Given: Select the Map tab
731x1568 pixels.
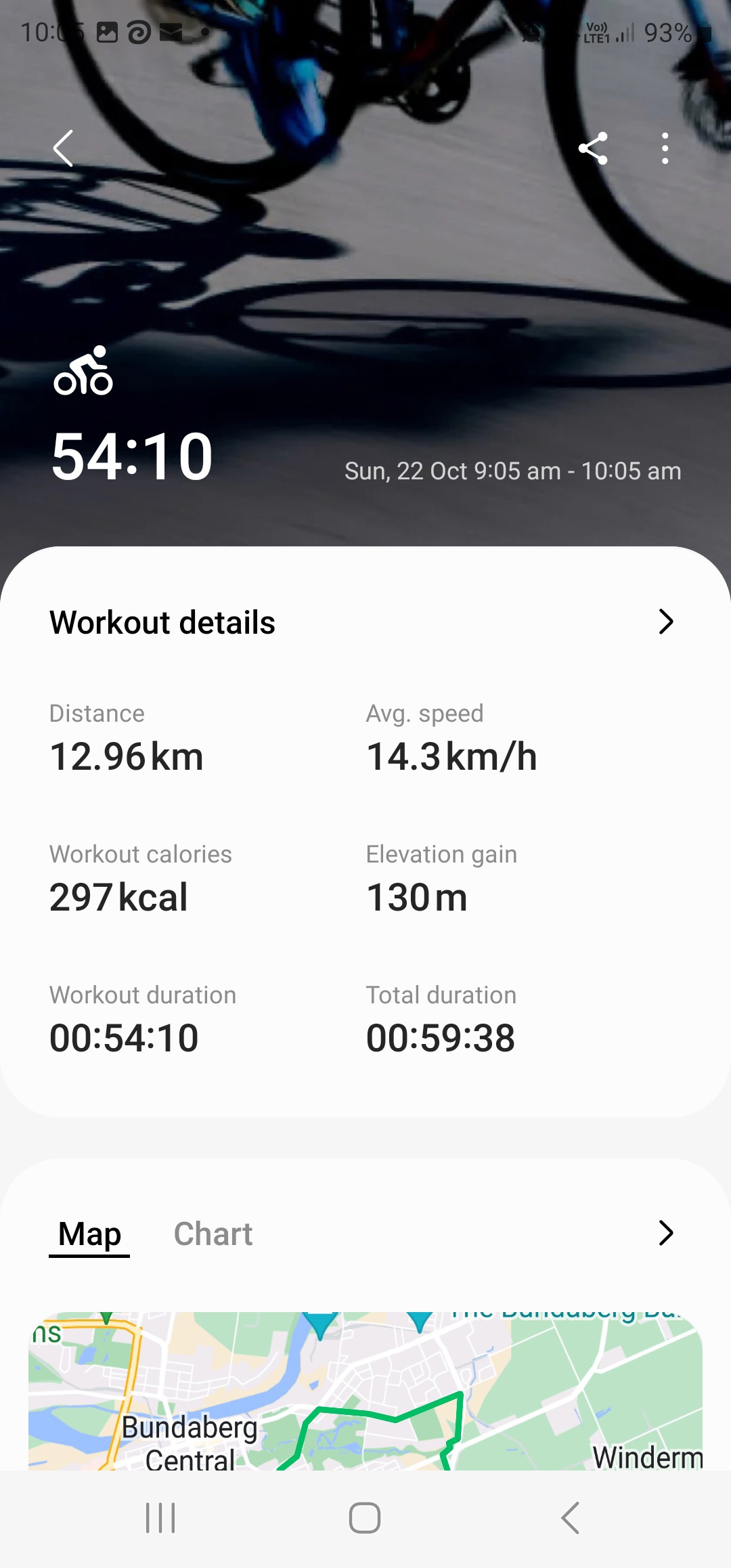Looking at the screenshot, I should tap(89, 1235).
